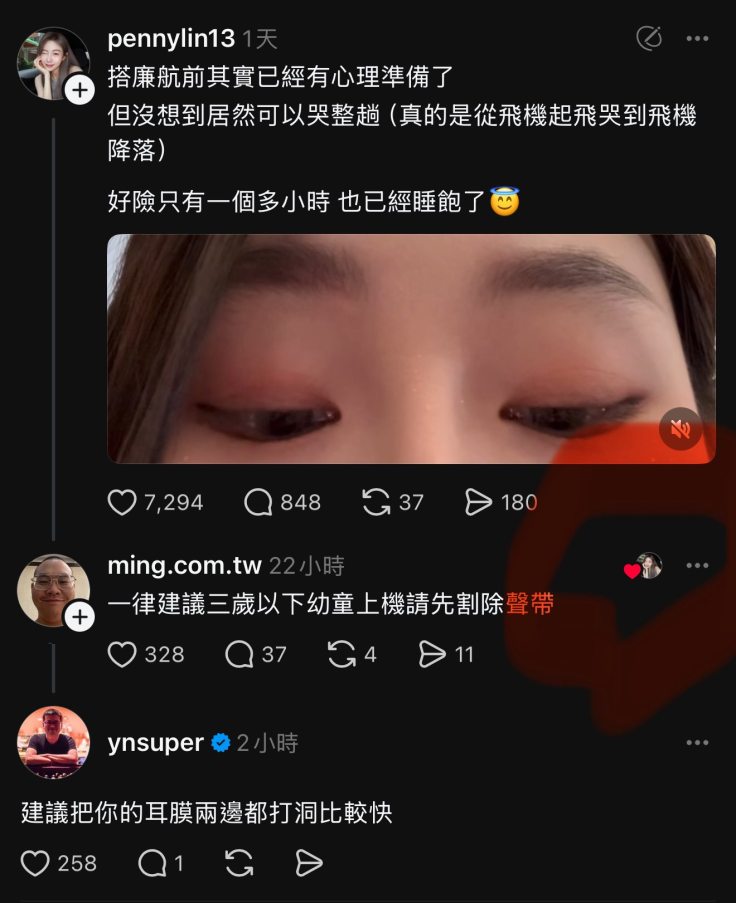Reply to ynsuper's comment
736x903 pixels.
point(152,863)
